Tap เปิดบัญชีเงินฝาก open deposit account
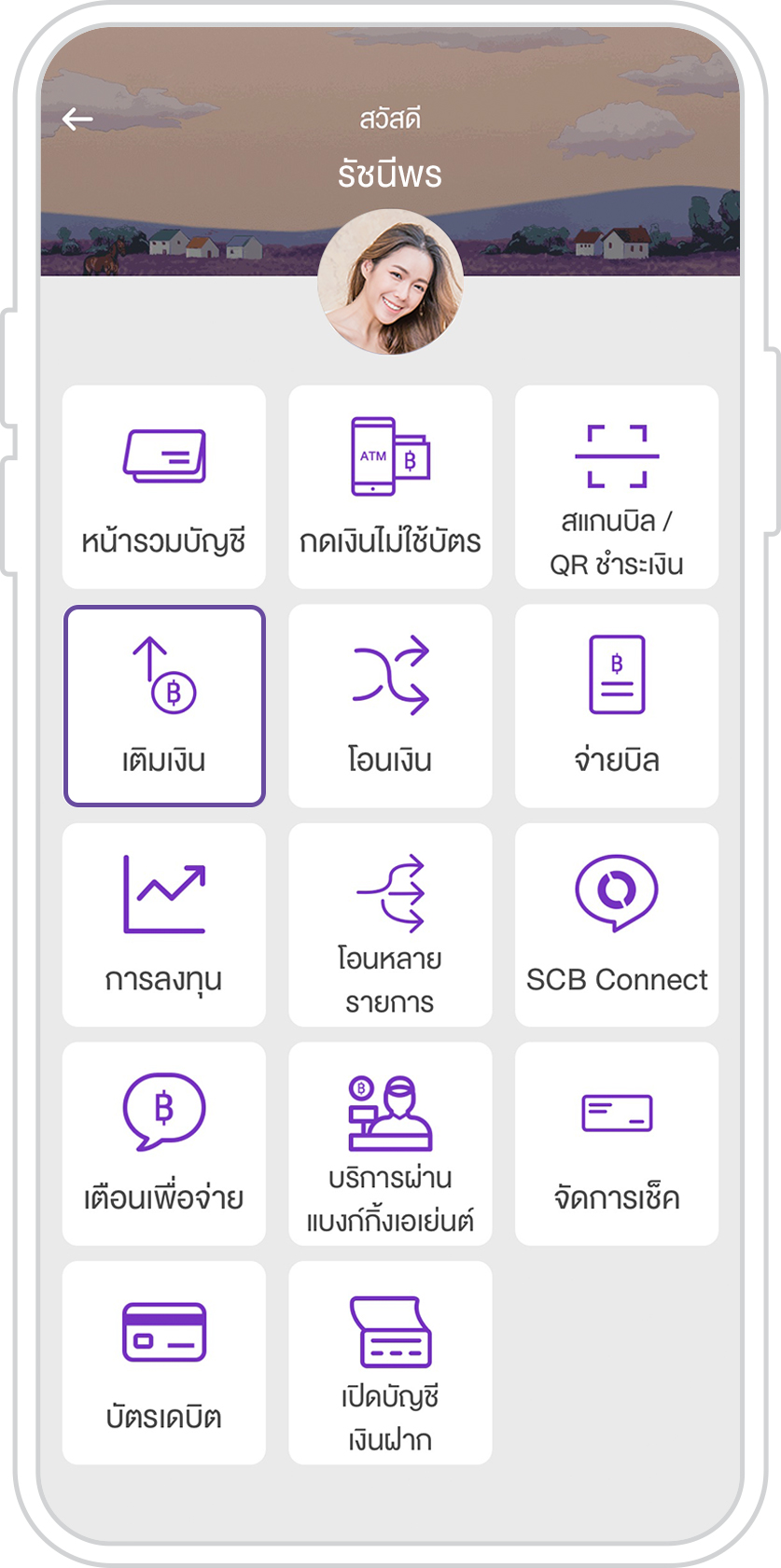This screenshot has height=1568, width=781. 390,1363
